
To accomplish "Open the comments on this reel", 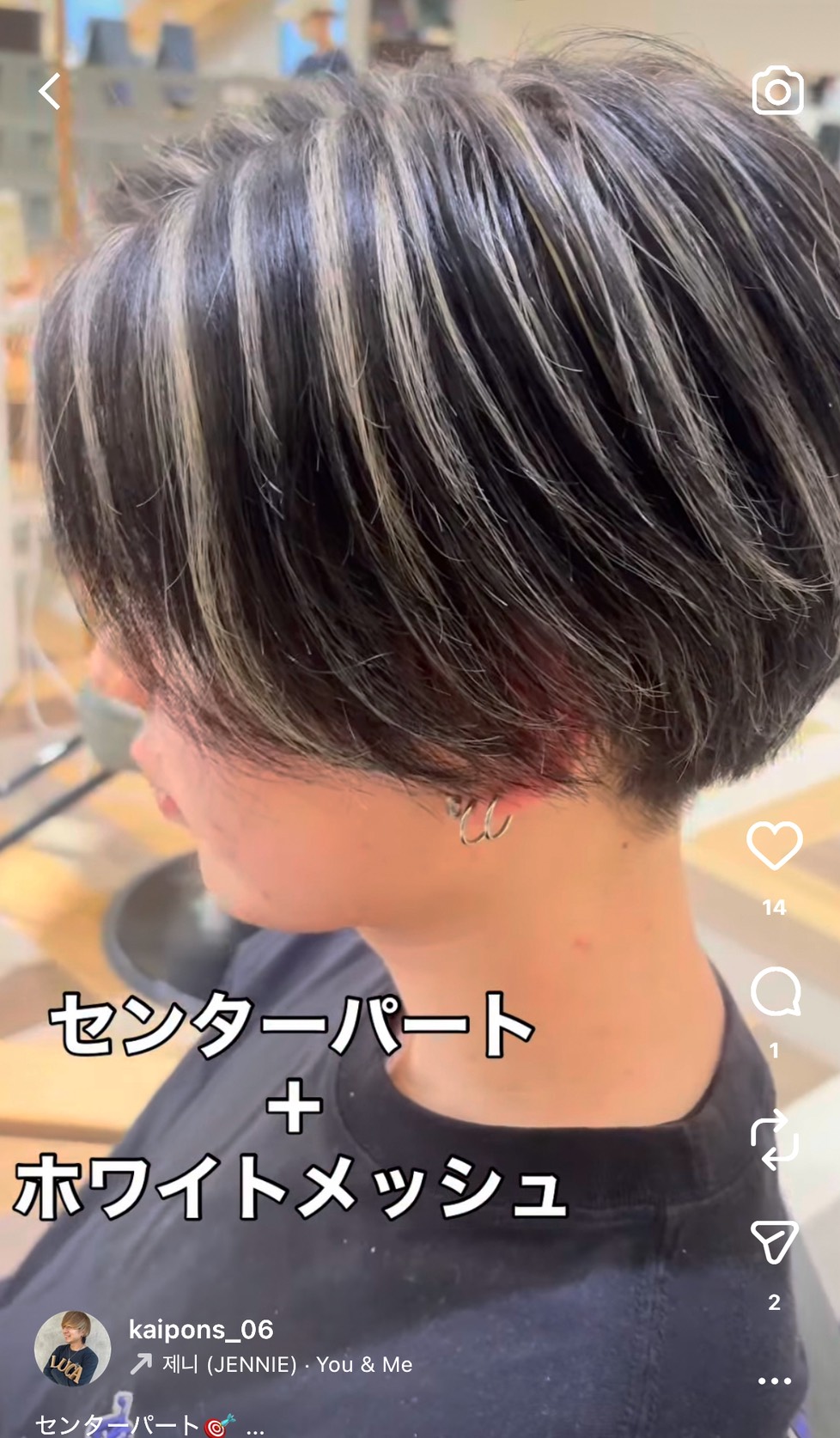I will 775,993.
